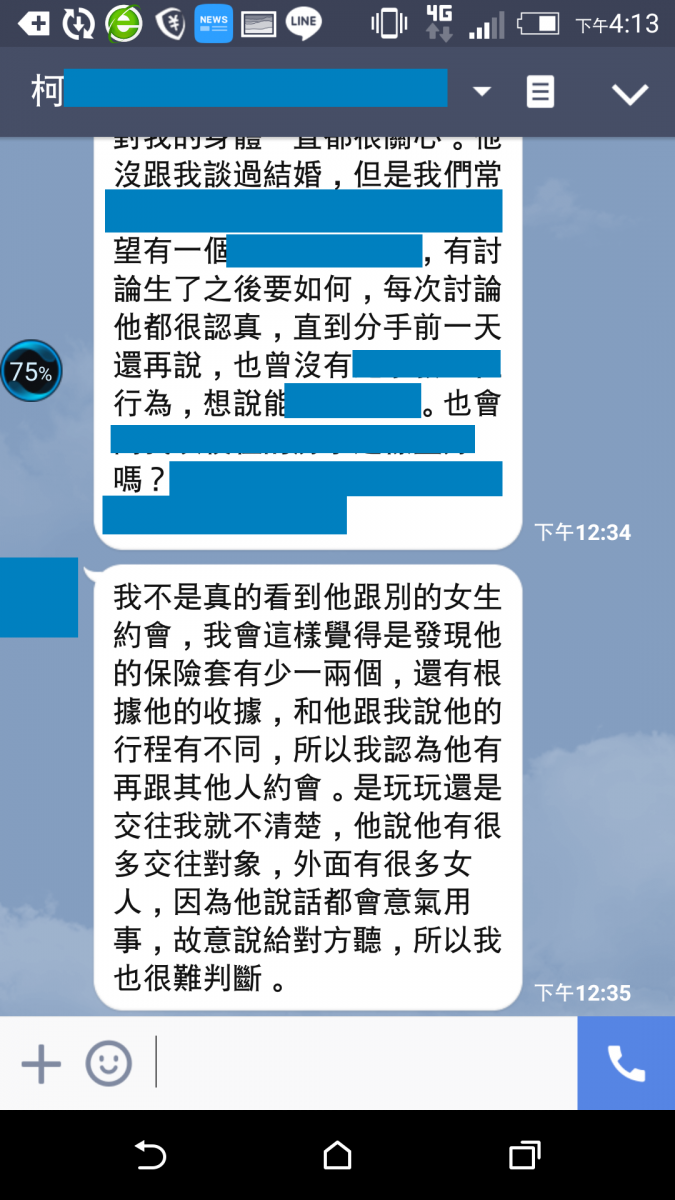
Task: Open the plus attachment menu
Action: tap(41, 1063)
